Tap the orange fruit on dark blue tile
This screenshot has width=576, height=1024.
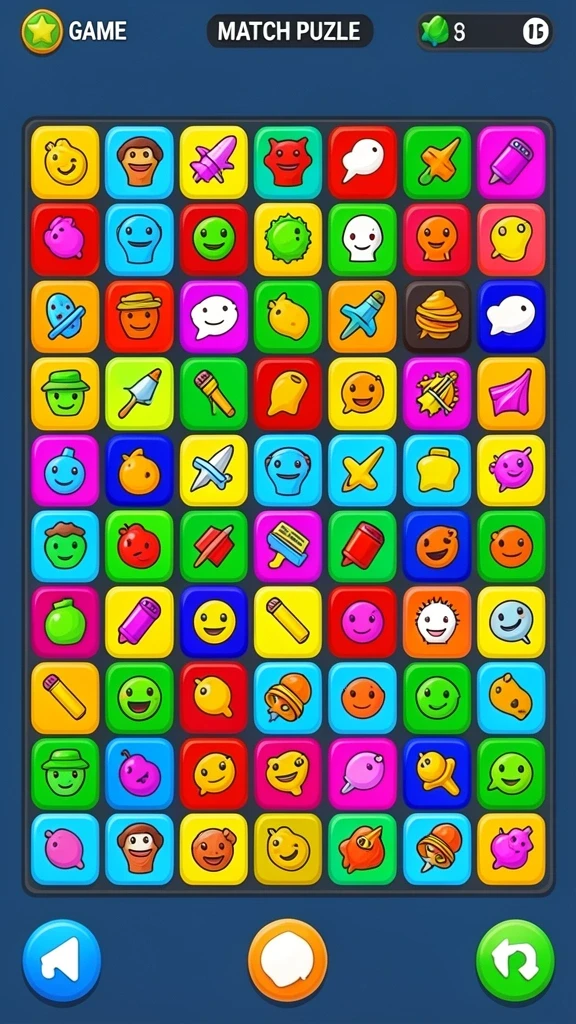[139, 470]
